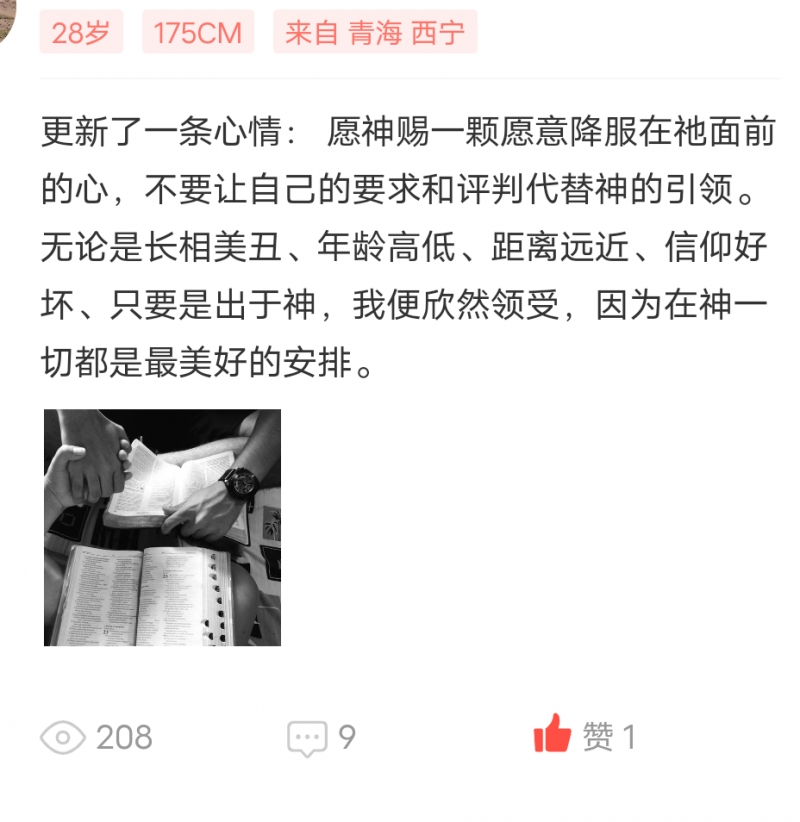Open the Bible photo attached to the post
Screen dimensions: 800x822
click(162, 527)
